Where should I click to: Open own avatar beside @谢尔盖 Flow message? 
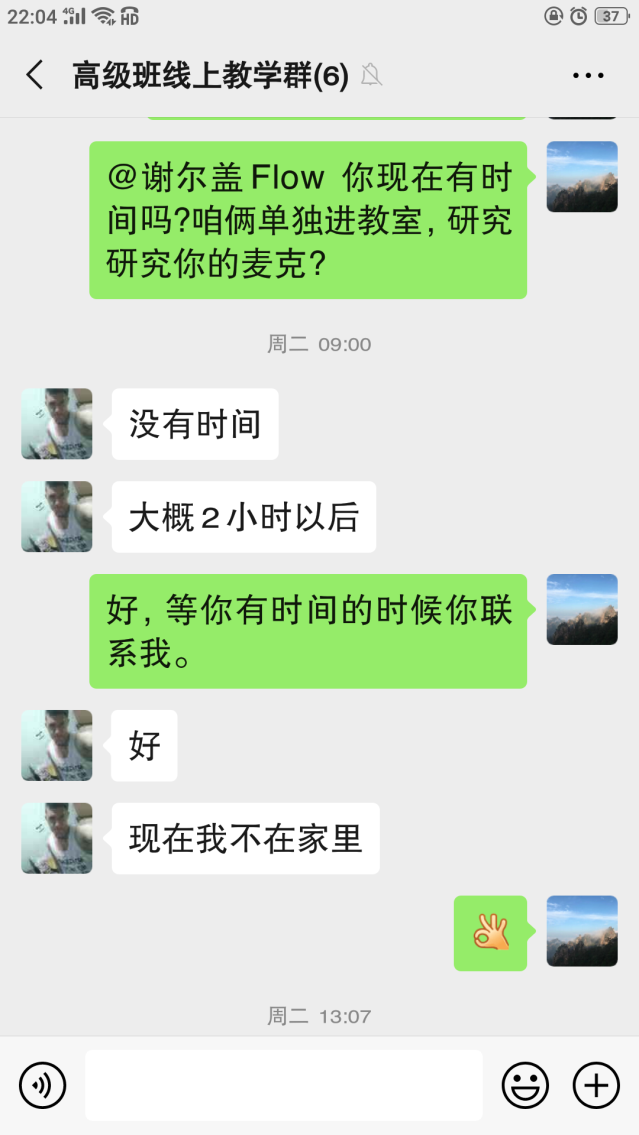click(x=582, y=177)
